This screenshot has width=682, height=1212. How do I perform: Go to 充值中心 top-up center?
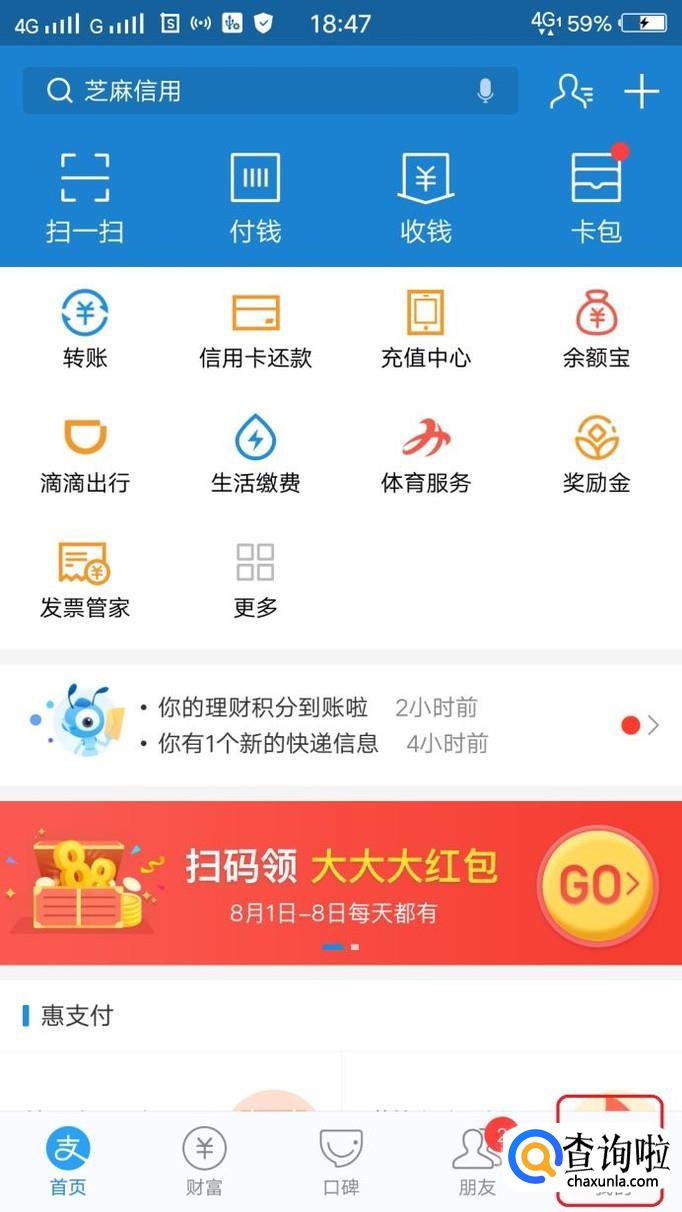click(426, 329)
